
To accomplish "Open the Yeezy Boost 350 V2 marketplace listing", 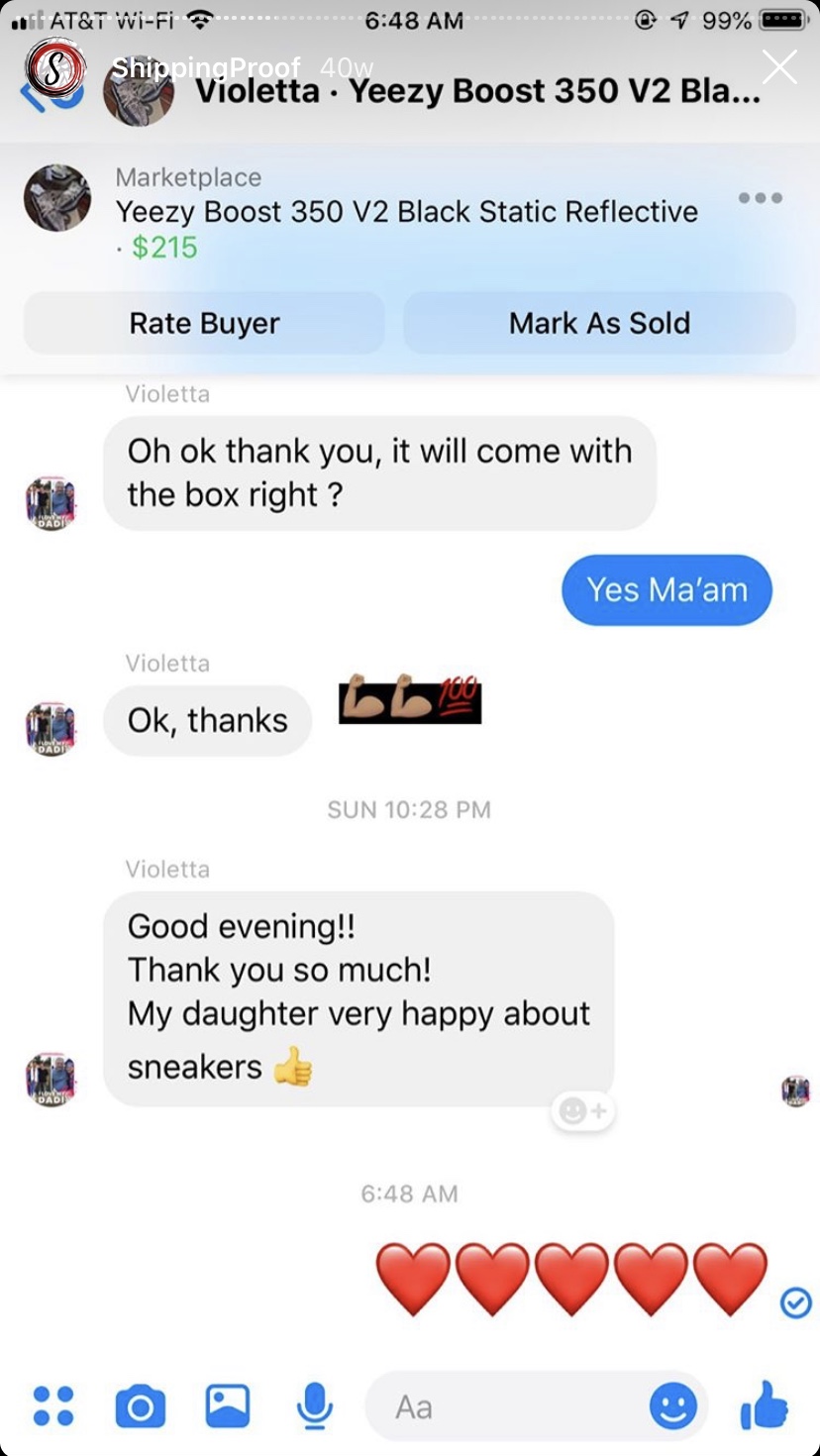I will pyautogui.click(x=406, y=212).
